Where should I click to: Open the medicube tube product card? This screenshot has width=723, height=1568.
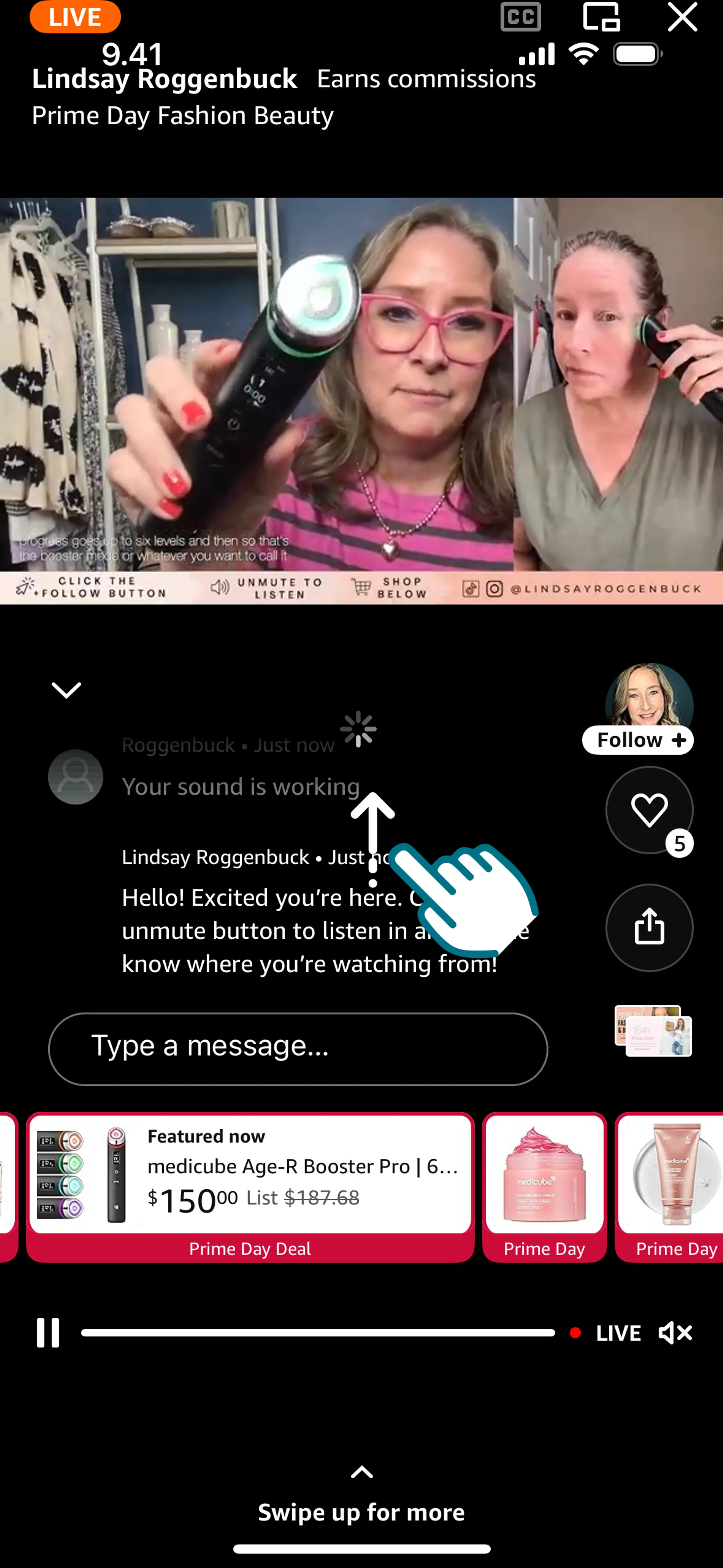pyautogui.click(x=669, y=1187)
